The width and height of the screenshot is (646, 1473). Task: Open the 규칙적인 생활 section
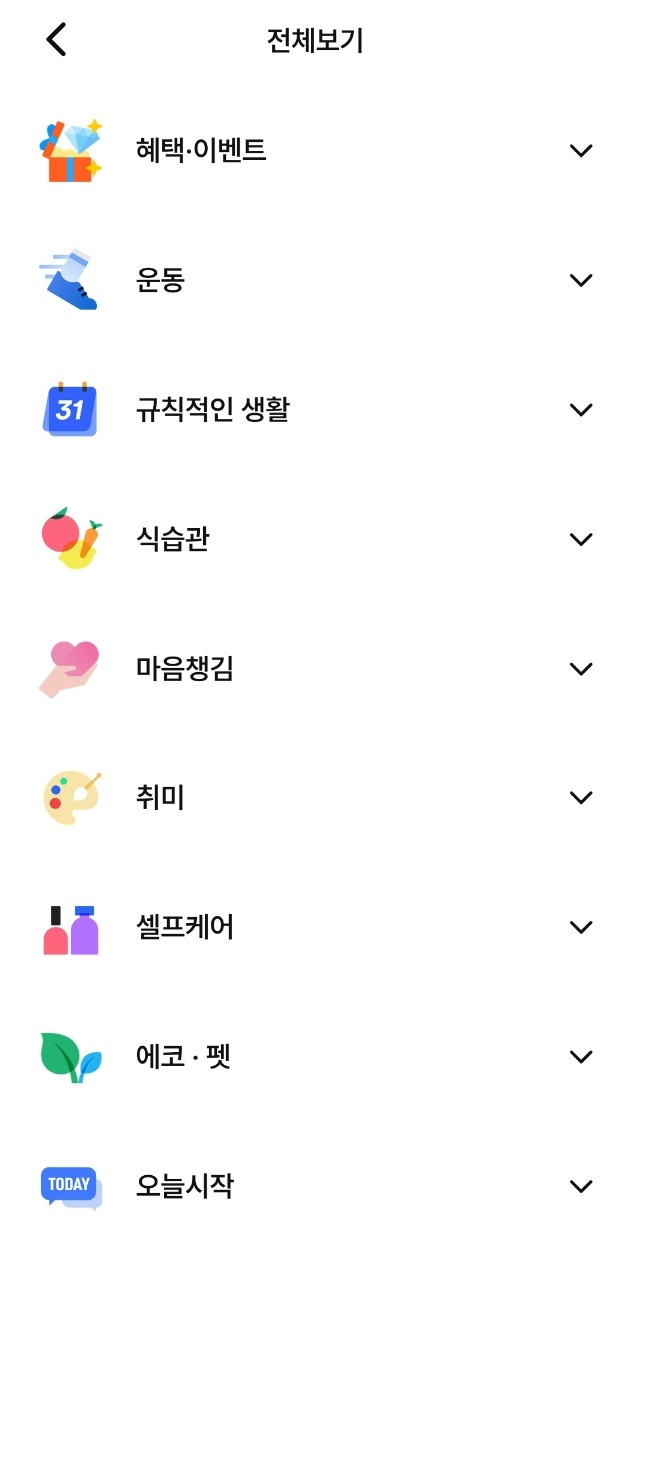coord(580,410)
